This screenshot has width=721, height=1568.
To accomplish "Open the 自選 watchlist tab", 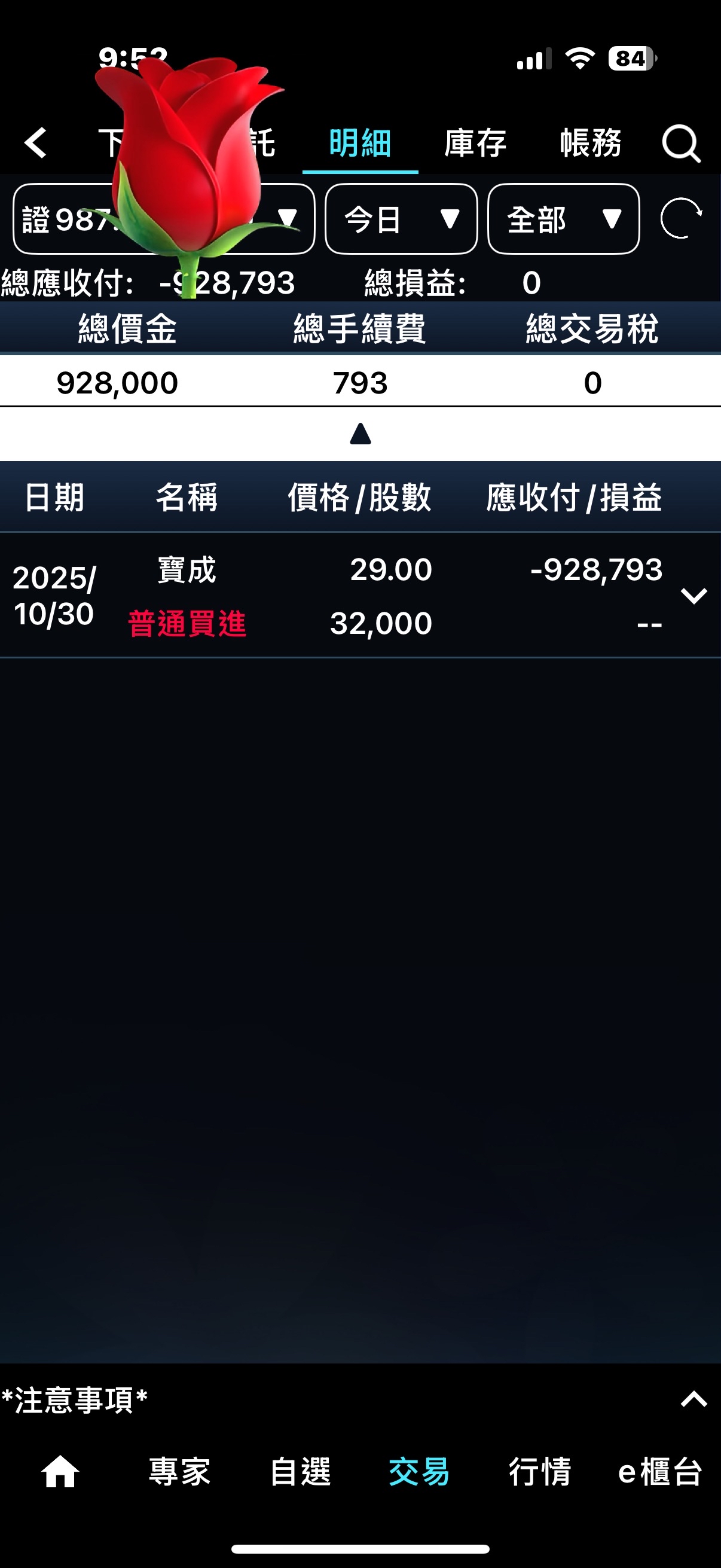I will 300,1472.
